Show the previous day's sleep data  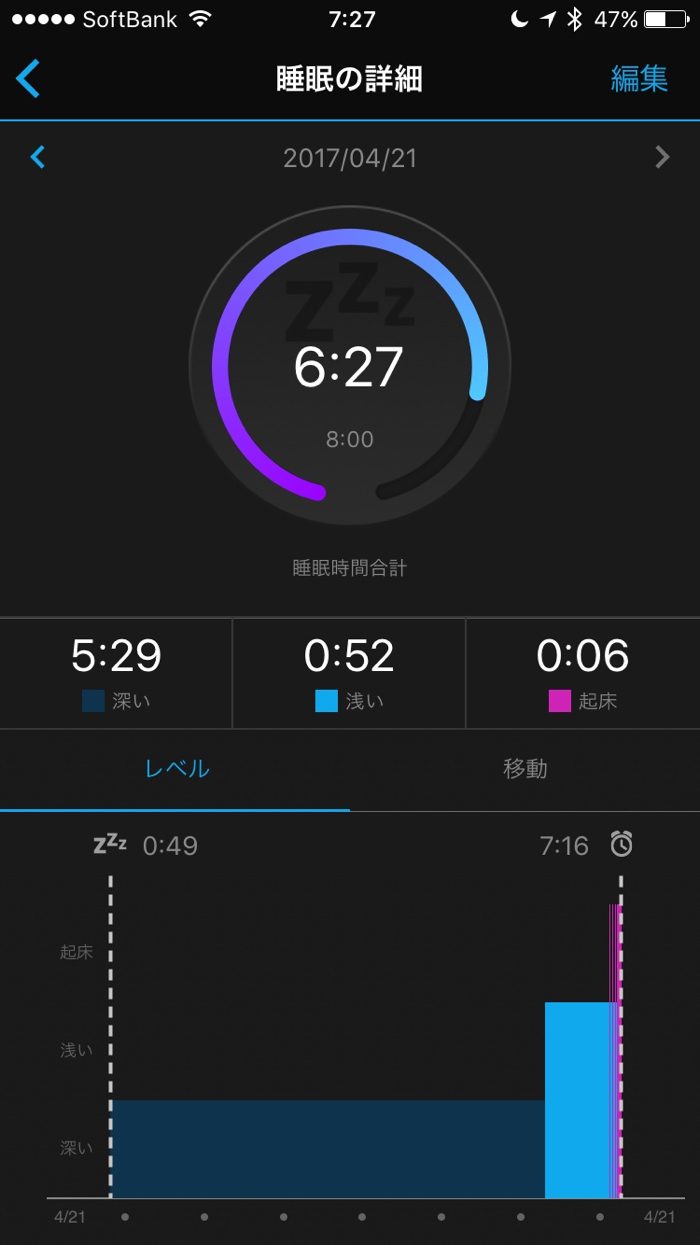coord(38,157)
